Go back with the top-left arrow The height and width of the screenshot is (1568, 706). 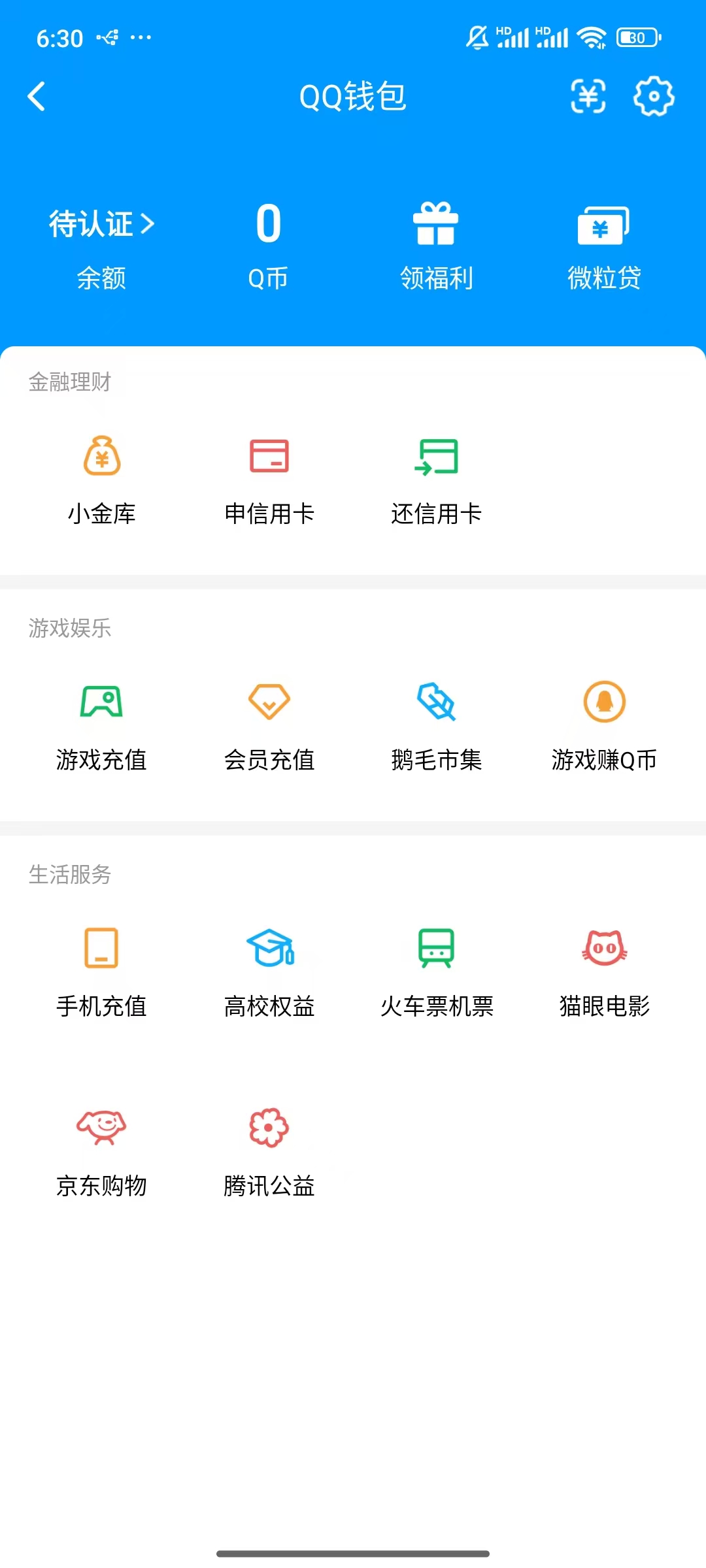pos(37,97)
